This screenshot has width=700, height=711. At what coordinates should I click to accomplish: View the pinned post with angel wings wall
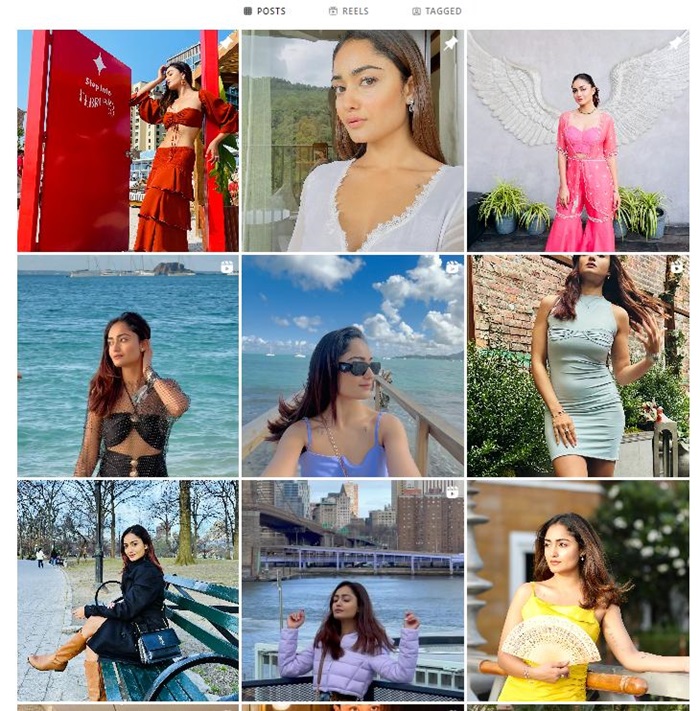578,140
